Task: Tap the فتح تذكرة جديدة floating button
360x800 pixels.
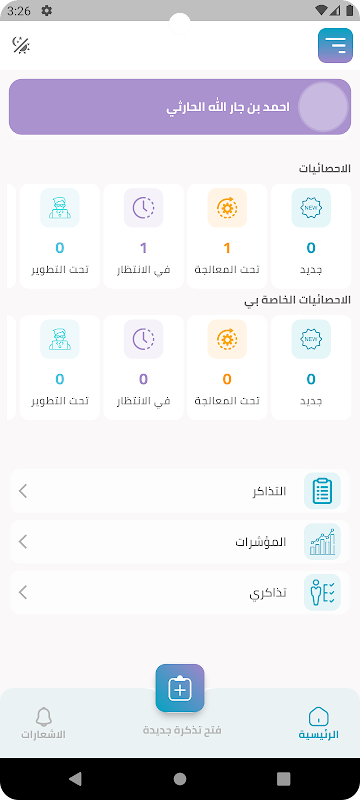Action: click(x=180, y=688)
